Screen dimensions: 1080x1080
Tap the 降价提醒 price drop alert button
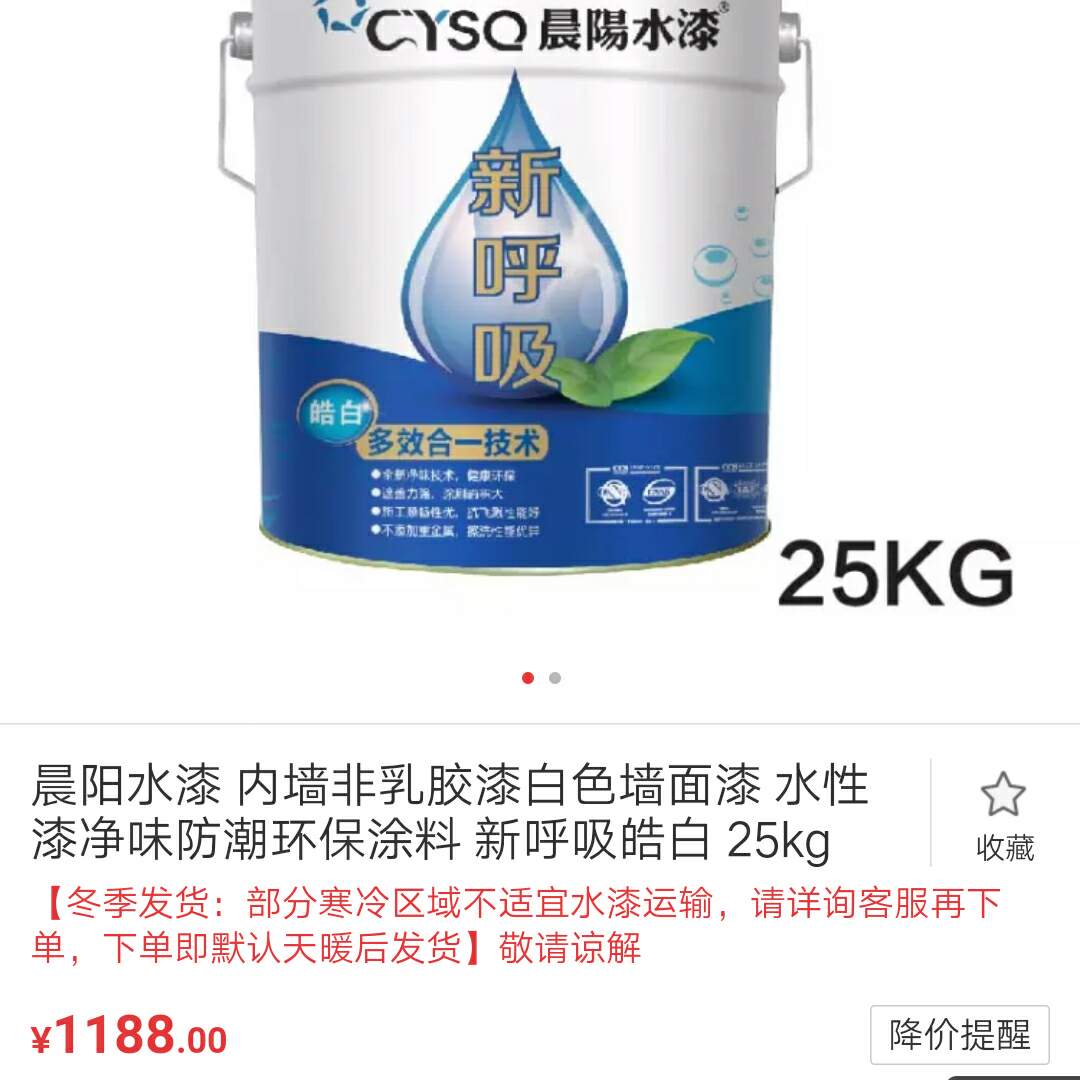959,1035
